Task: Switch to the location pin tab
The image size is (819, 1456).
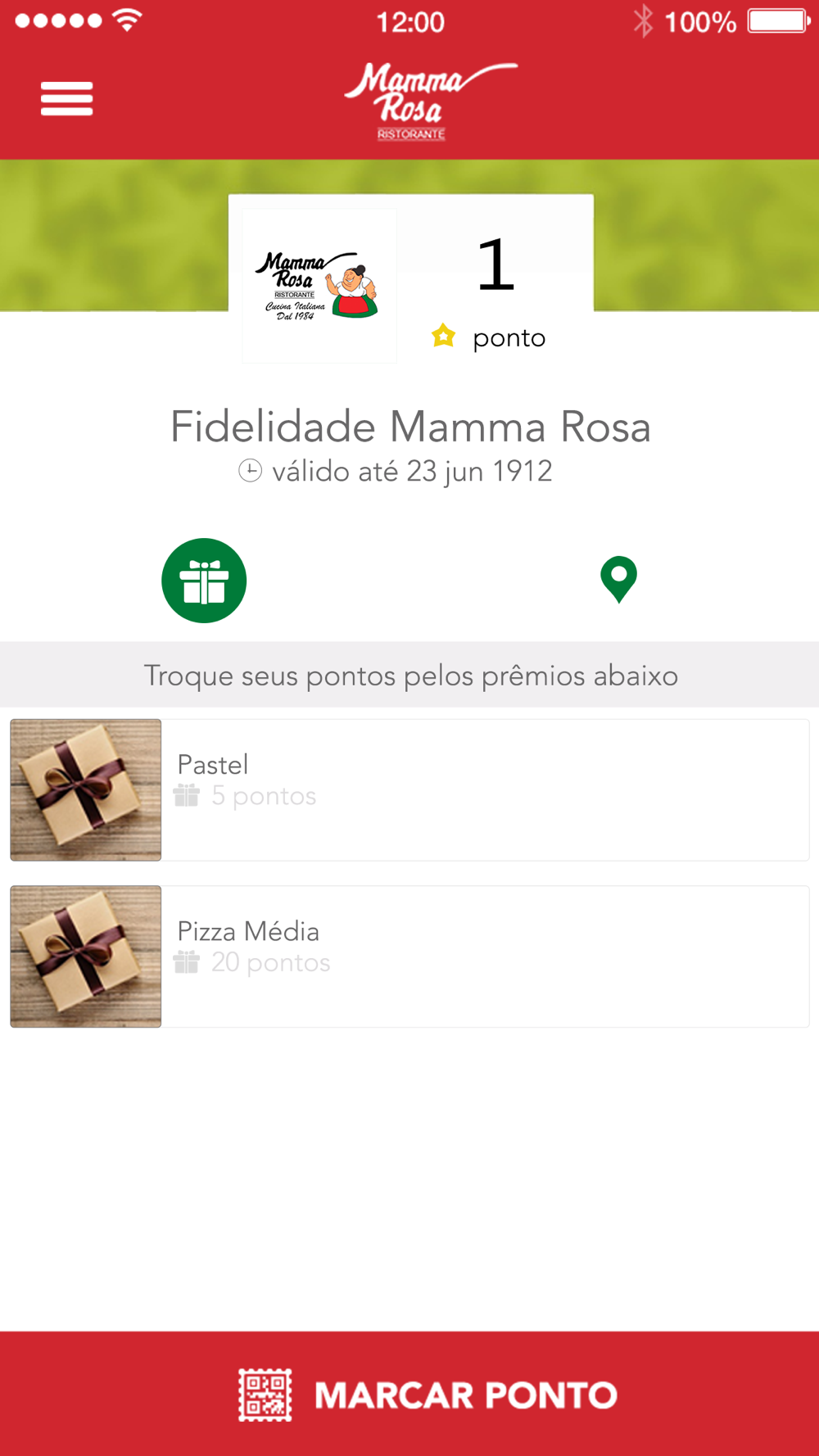Action: pyautogui.click(x=618, y=579)
